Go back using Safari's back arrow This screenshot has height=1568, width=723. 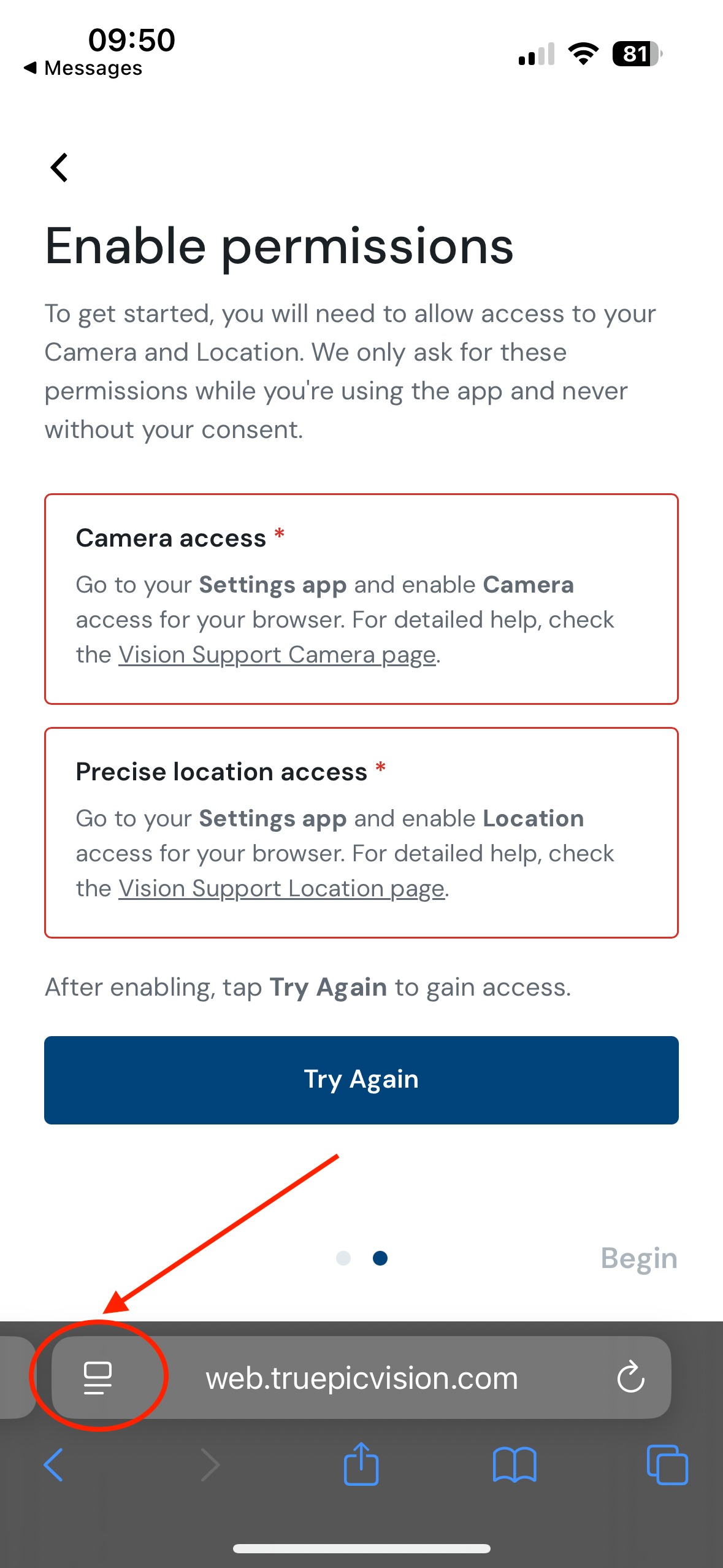[x=53, y=1465]
